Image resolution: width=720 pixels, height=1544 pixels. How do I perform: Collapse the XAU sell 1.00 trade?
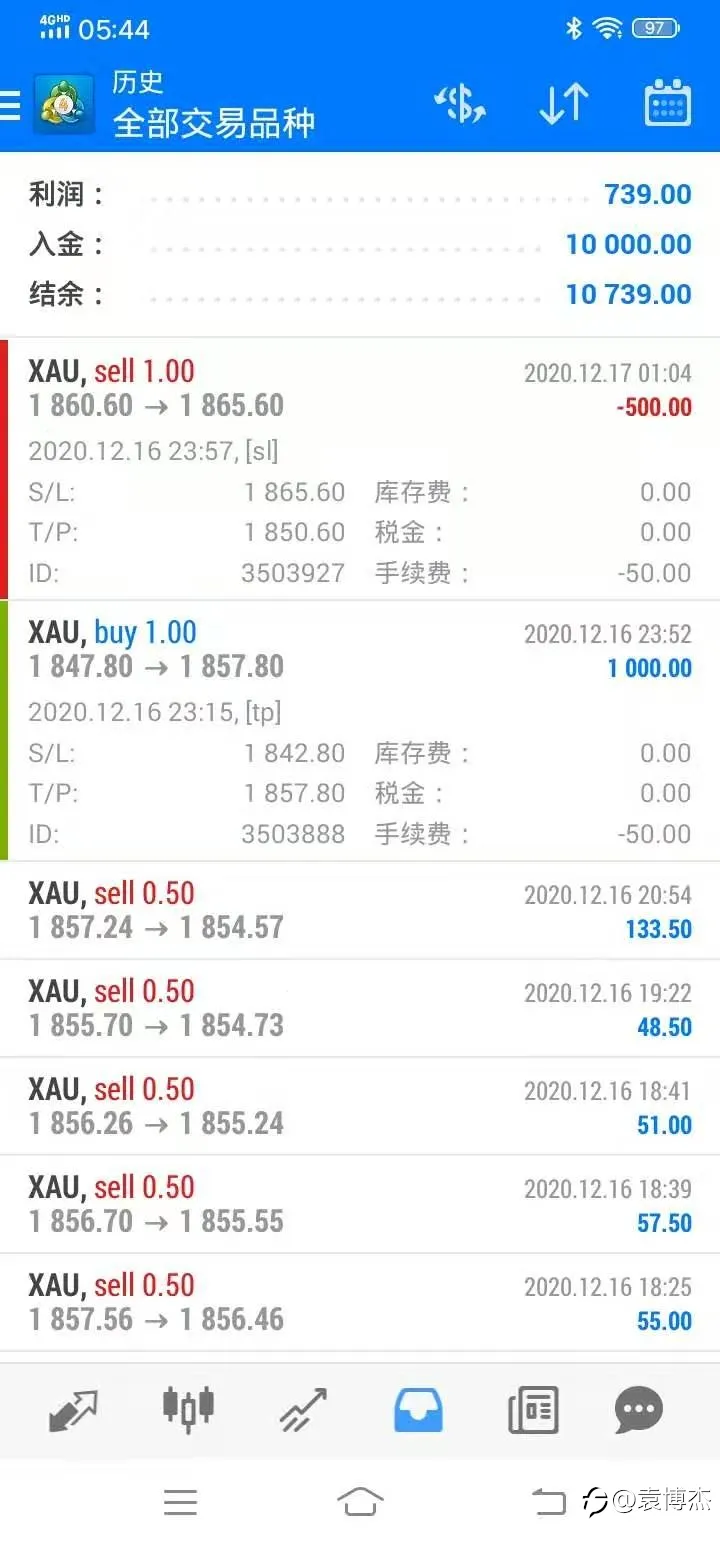coord(360,470)
